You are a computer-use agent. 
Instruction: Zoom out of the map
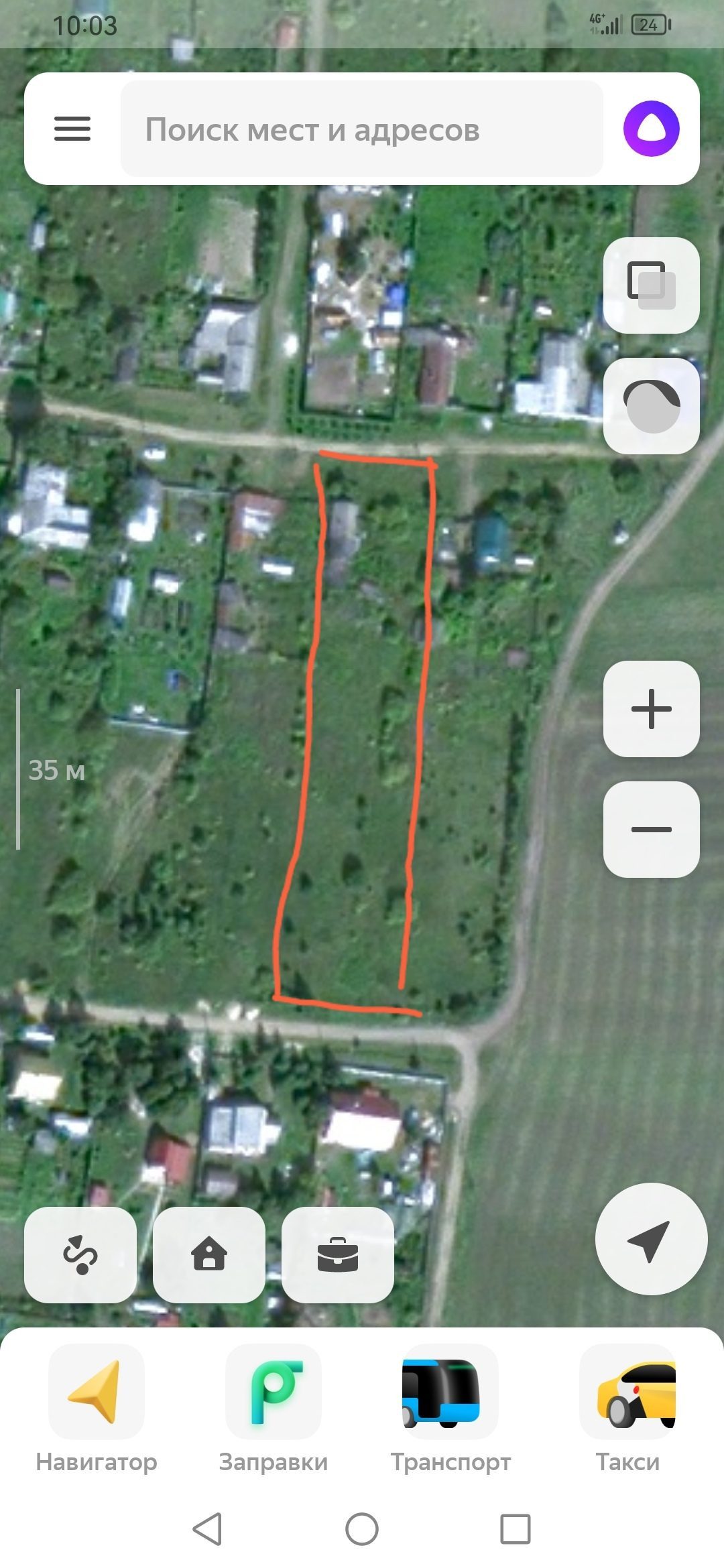pyautogui.click(x=651, y=829)
